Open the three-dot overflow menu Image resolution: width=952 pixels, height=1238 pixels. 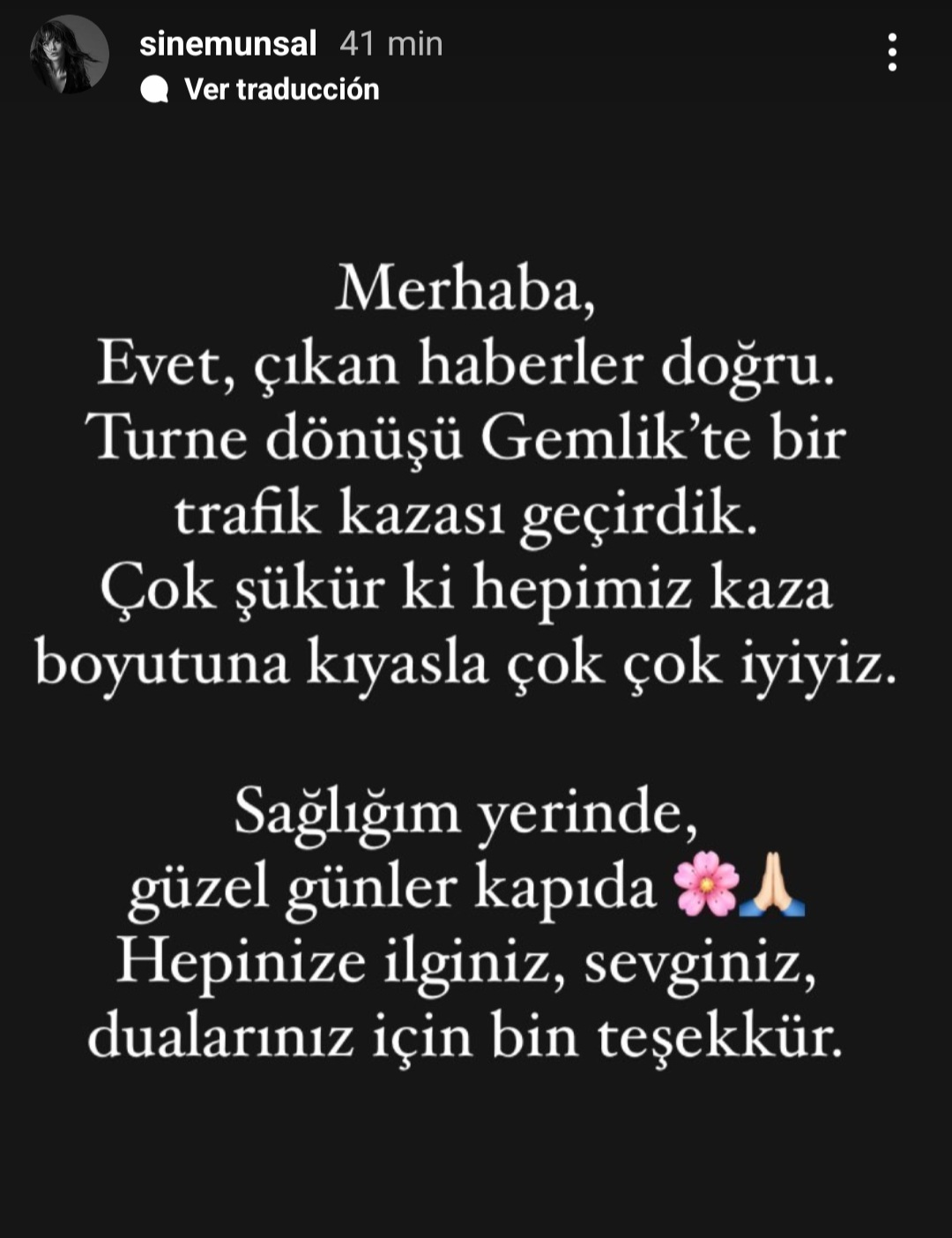click(x=892, y=53)
